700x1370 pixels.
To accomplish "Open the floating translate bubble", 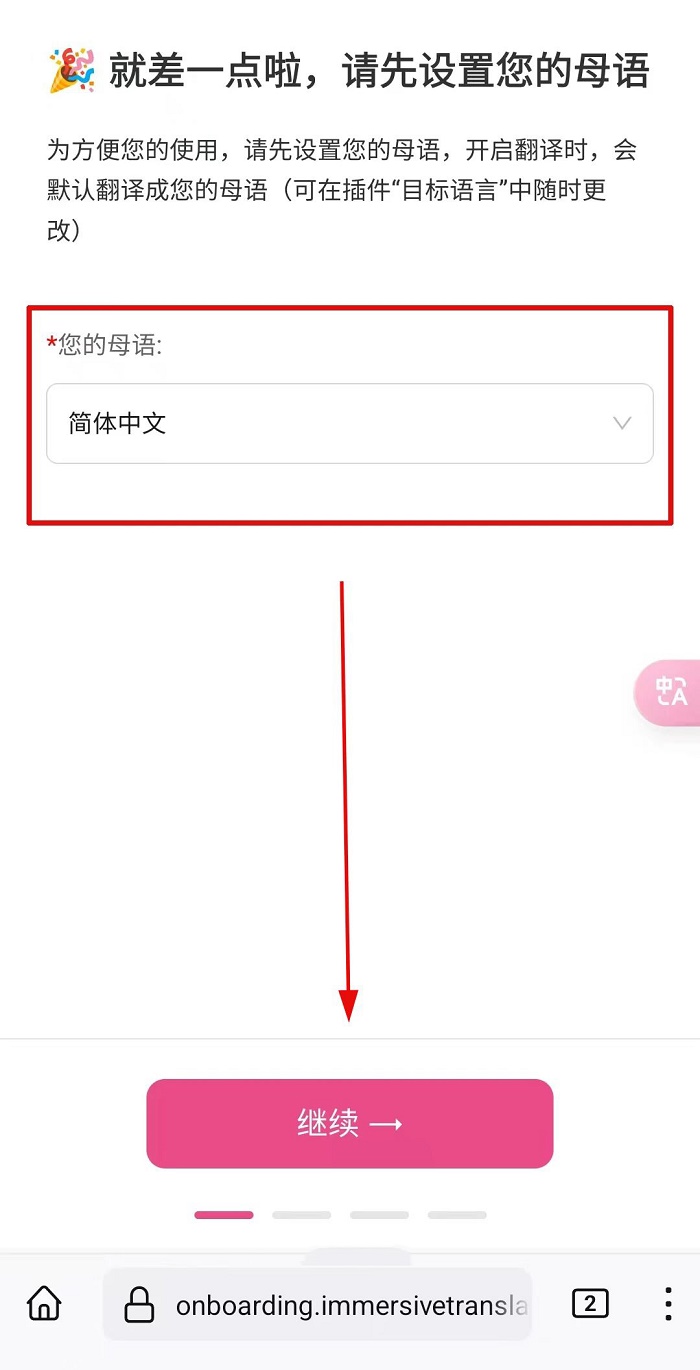I will (668, 692).
